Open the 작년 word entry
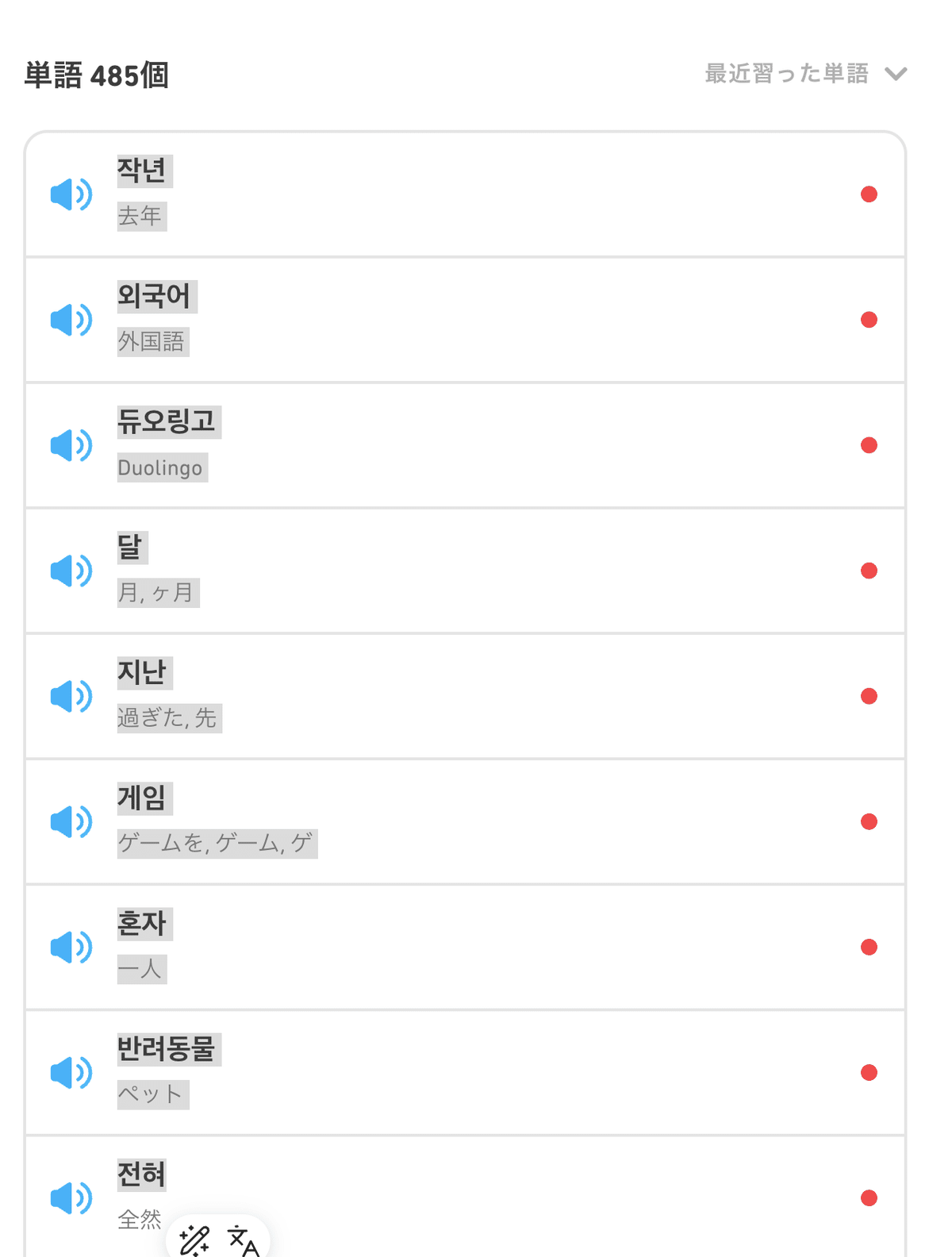This screenshot has width=952, height=1257. click(476, 194)
